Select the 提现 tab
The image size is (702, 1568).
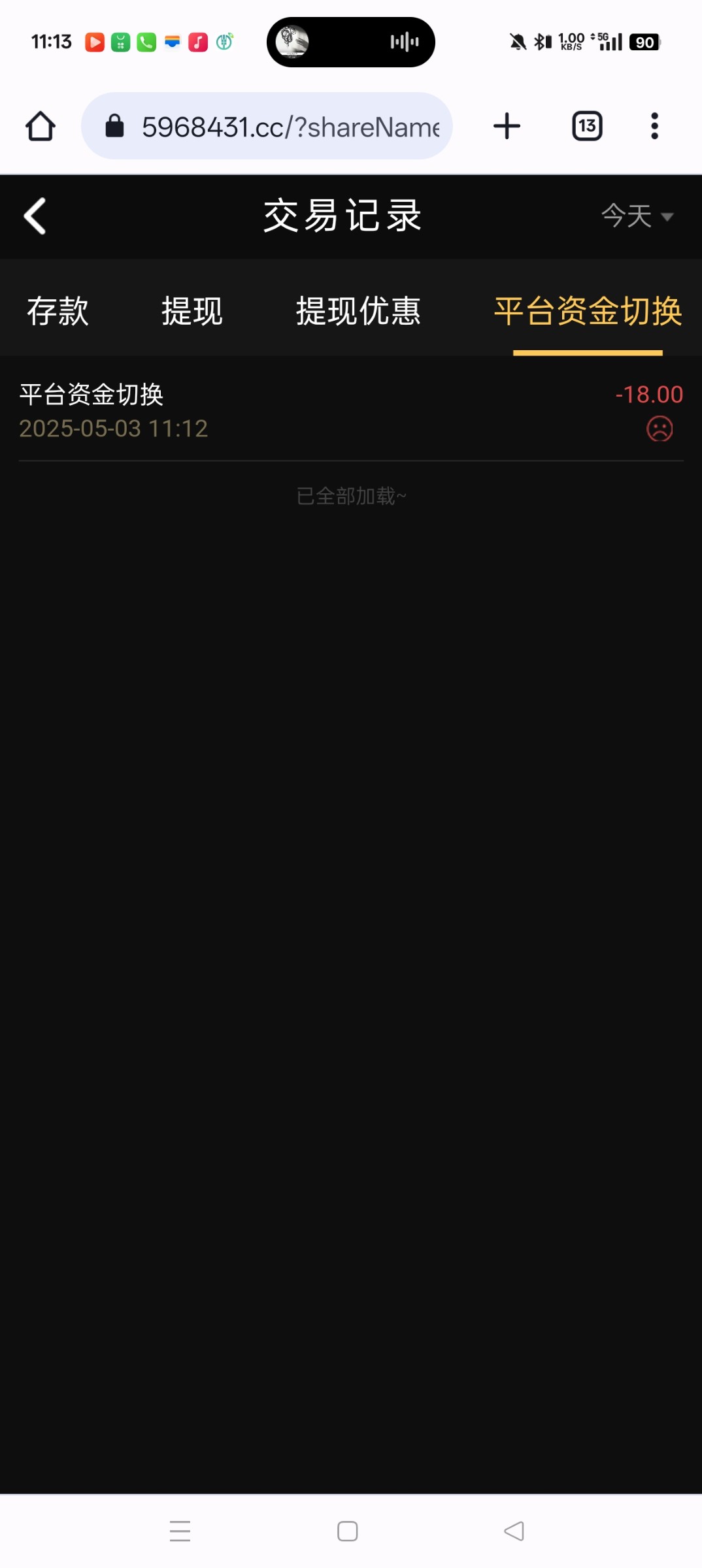(x=193, y=312)
